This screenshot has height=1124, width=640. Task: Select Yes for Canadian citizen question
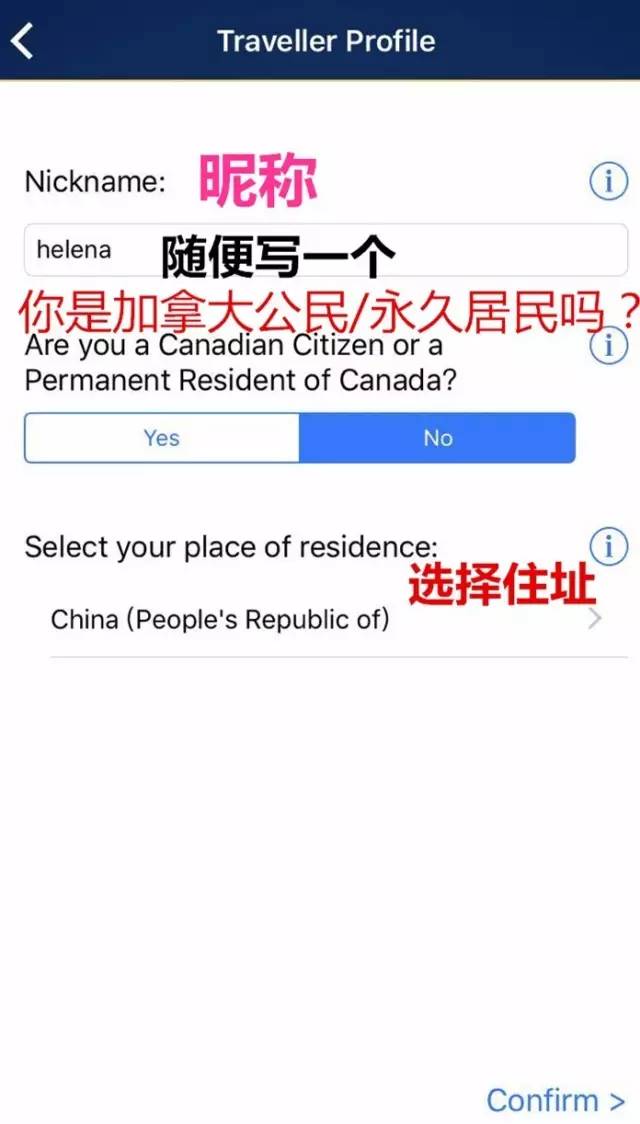coord(162,438)
